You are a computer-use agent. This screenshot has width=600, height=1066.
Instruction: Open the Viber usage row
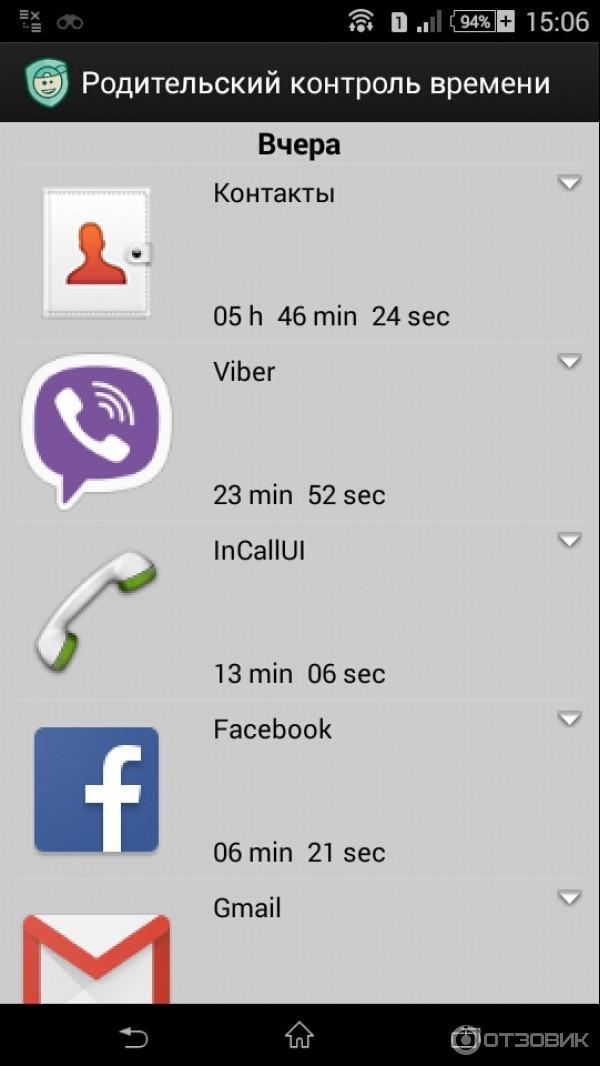pos(300,432)
